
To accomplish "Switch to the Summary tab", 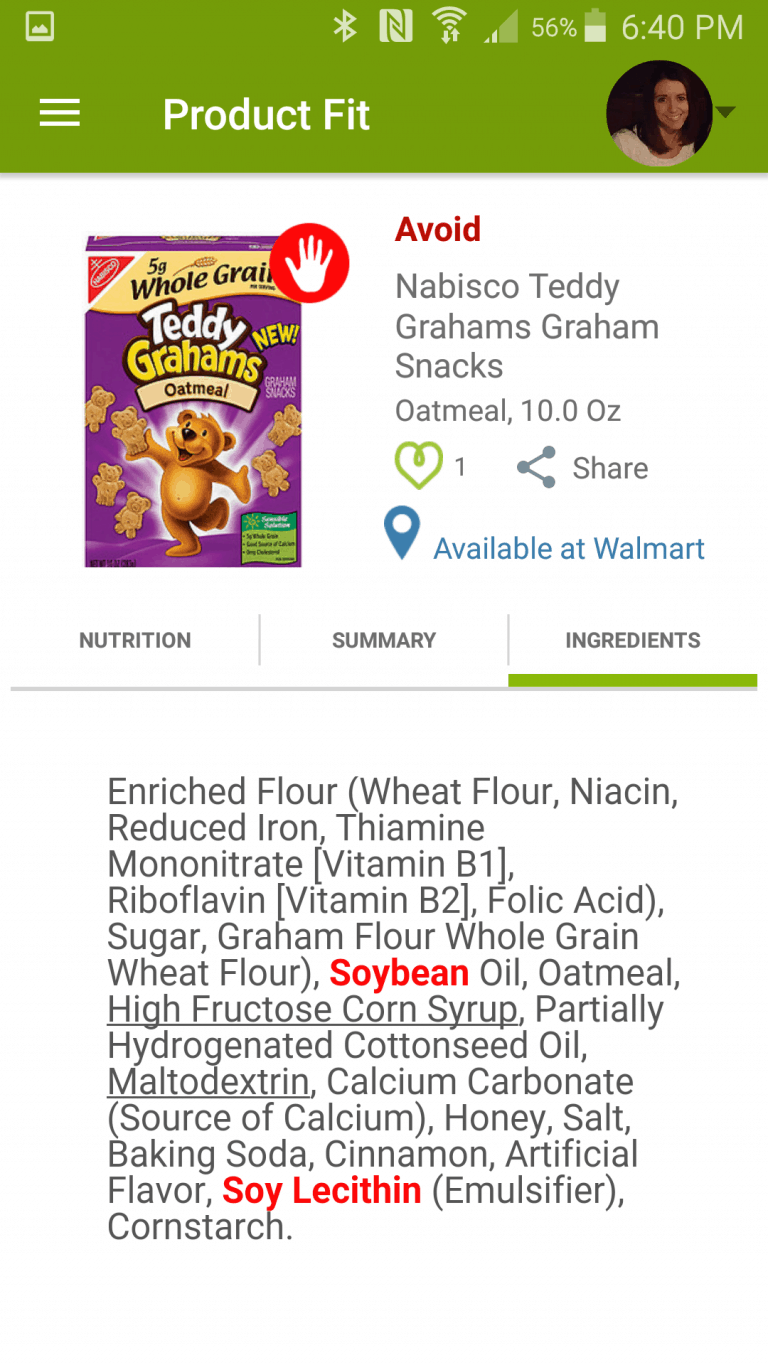I will pyautogui.click(x=384, y=640).
